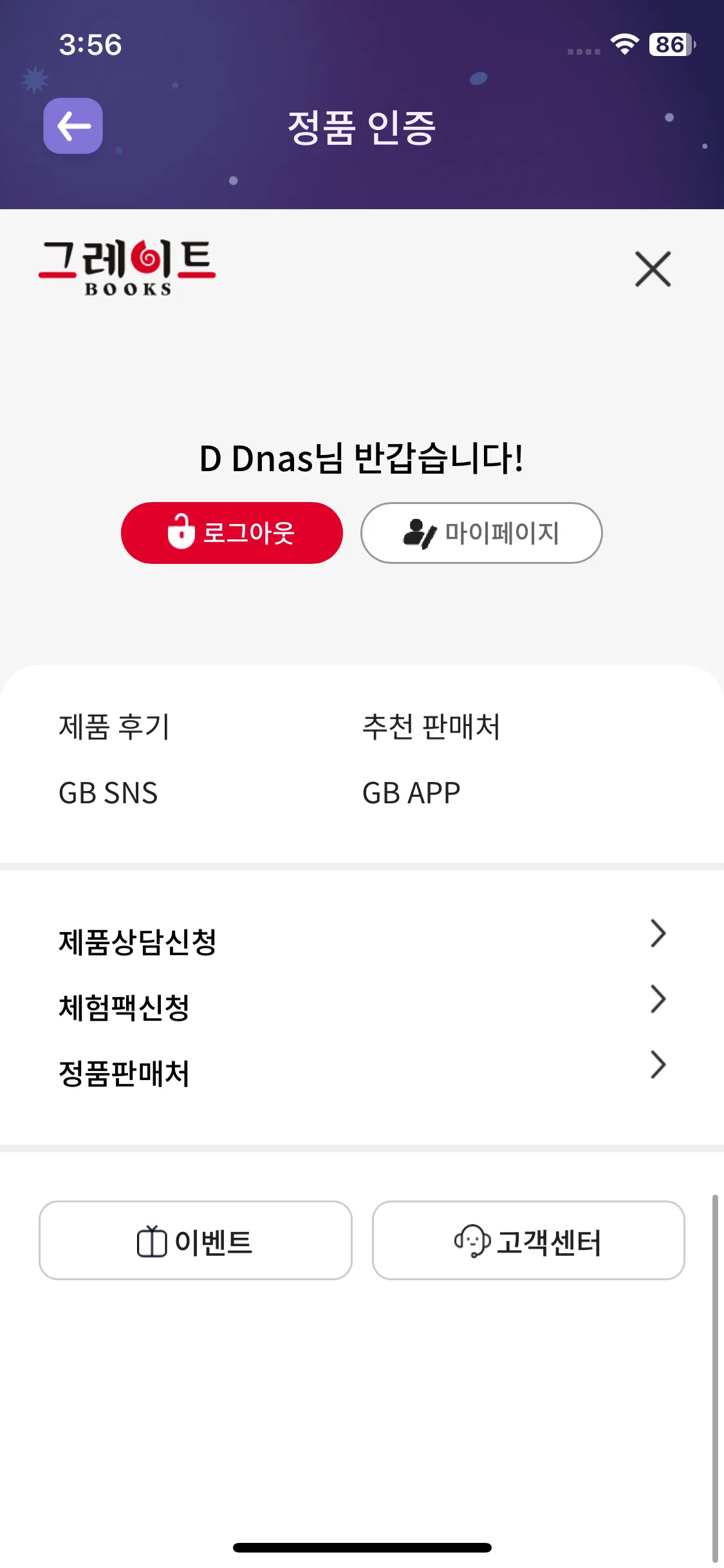The image size is (724, 1568).
Task: Open 마이페이지
Action: (481, 533)
